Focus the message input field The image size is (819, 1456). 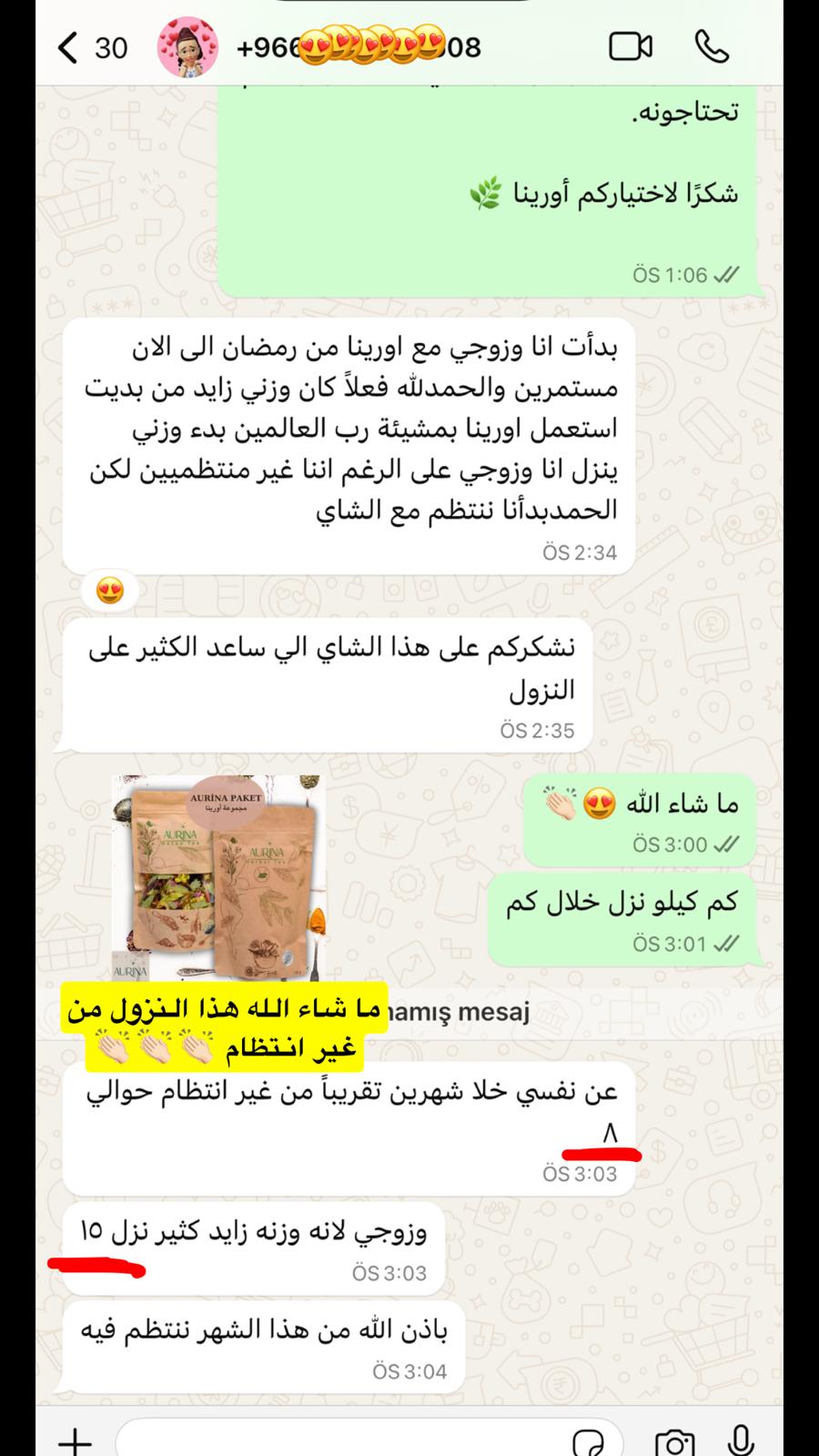337,1441
